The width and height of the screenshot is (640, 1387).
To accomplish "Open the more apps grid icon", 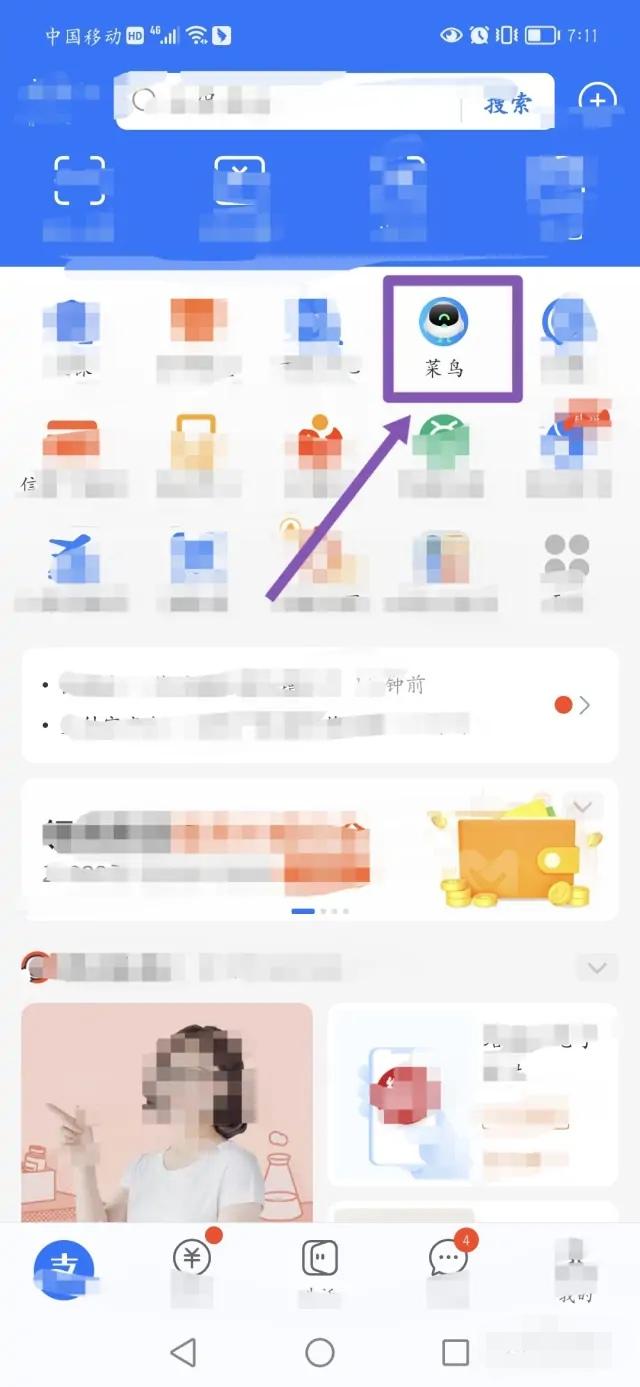I will coord(566,560).
